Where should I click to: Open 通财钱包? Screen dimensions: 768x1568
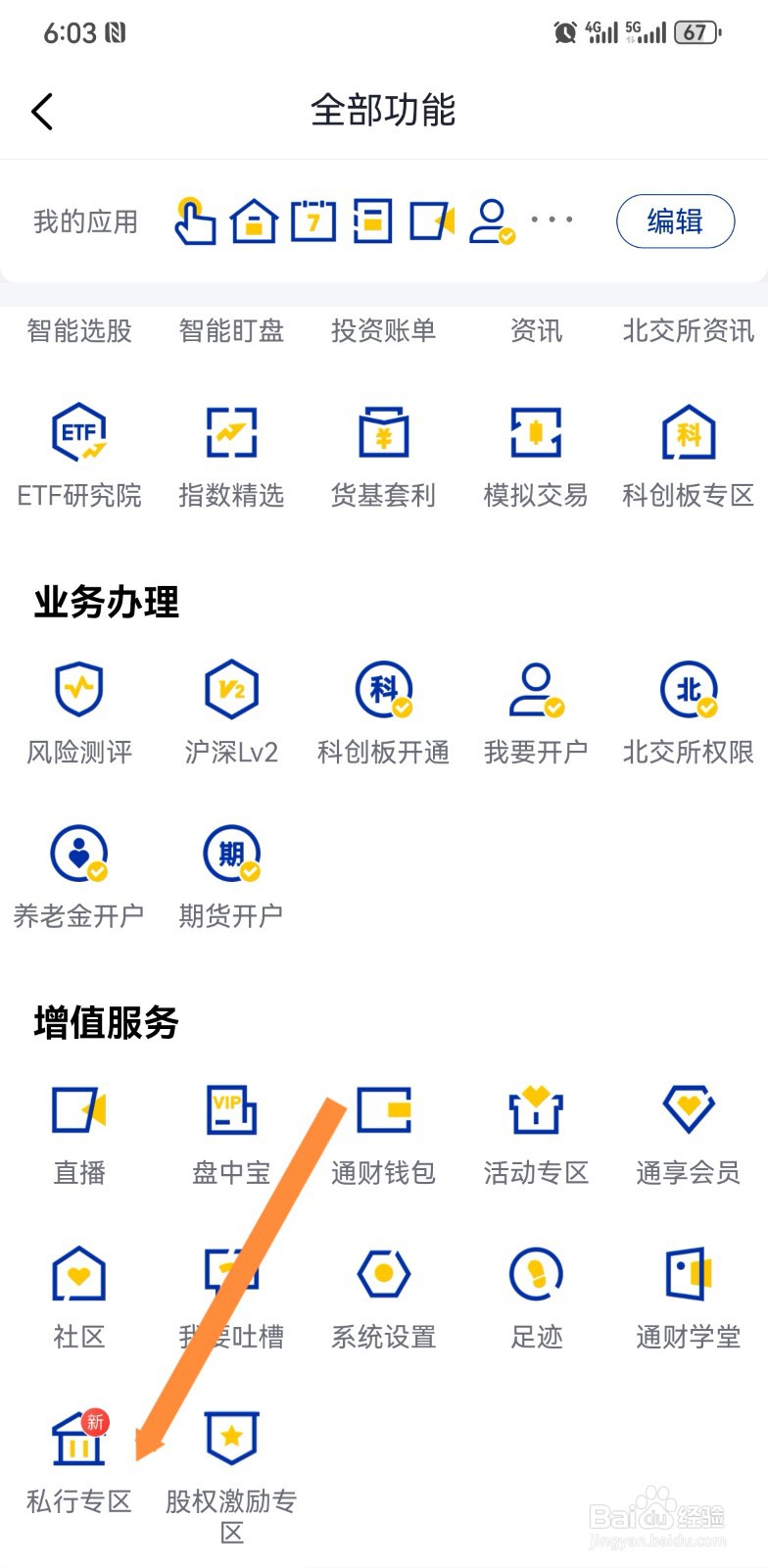pyautogui.click(x=383, y=1135)
